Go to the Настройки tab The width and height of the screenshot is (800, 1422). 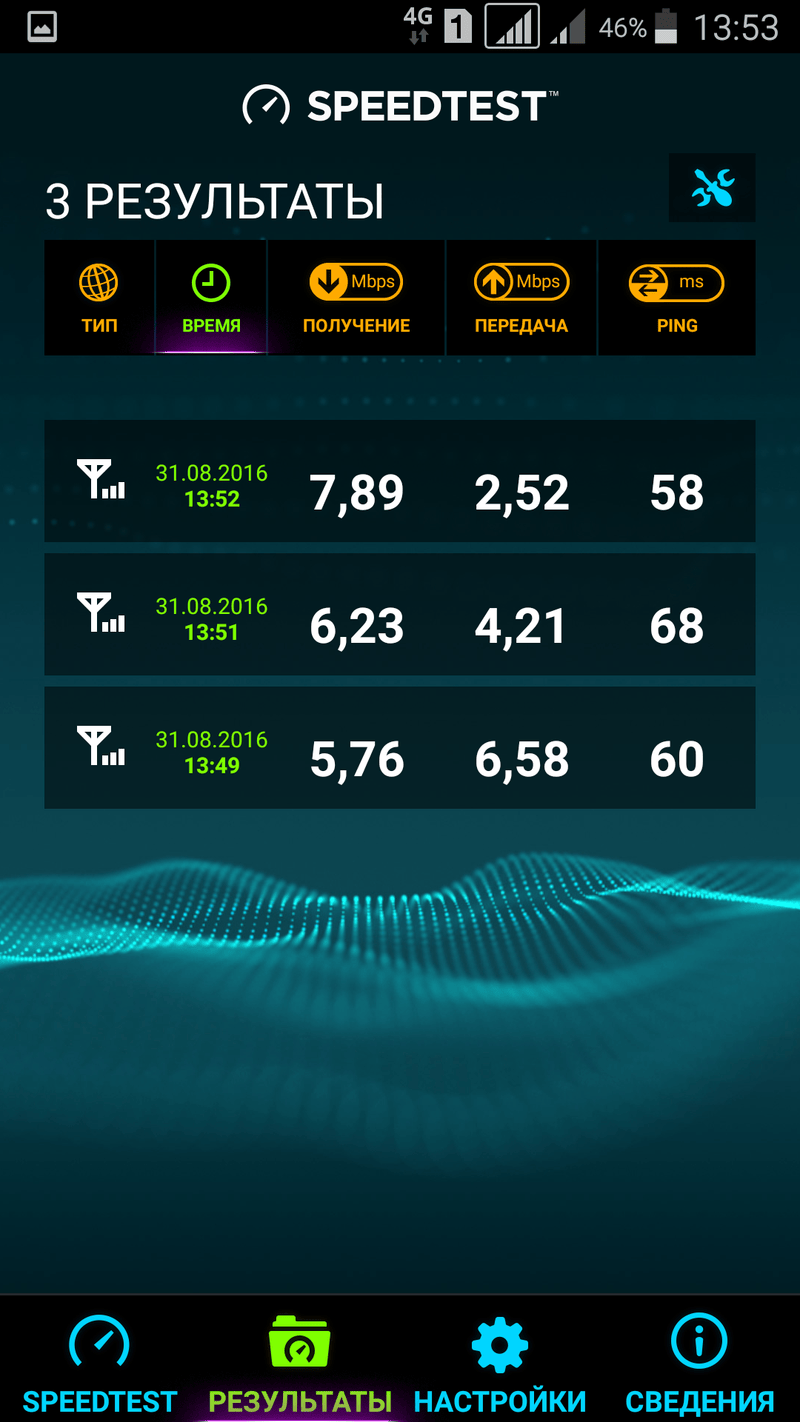(x=500, y=1362)
